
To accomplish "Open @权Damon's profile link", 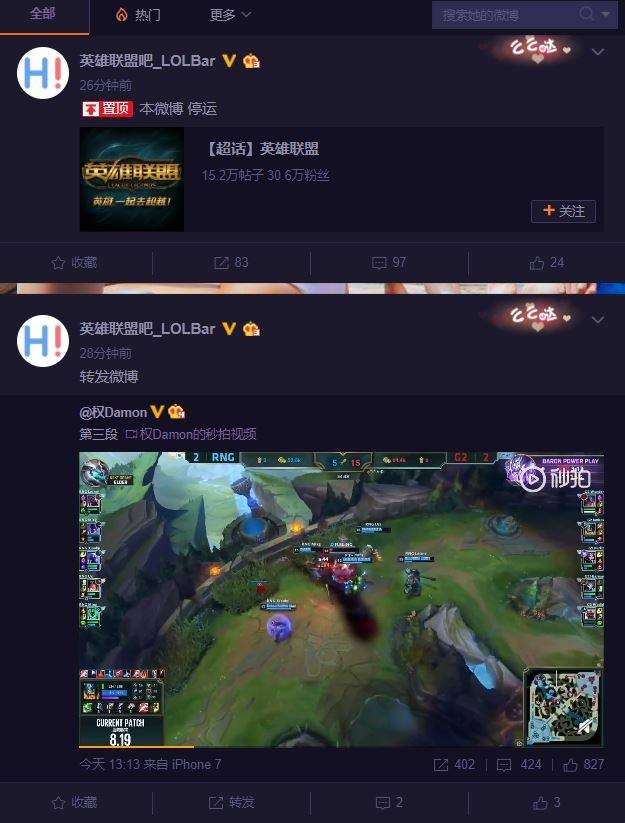I will tap(113, 412).
